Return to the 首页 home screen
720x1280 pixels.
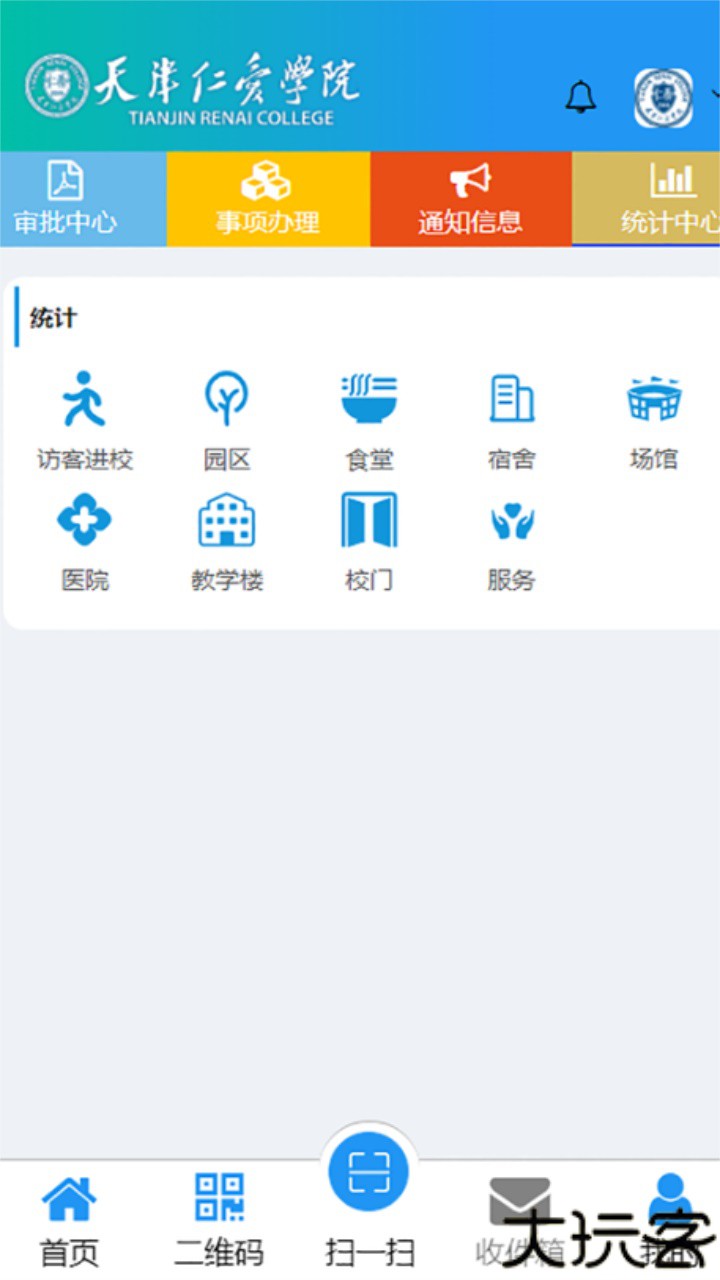pos(68,1210)
